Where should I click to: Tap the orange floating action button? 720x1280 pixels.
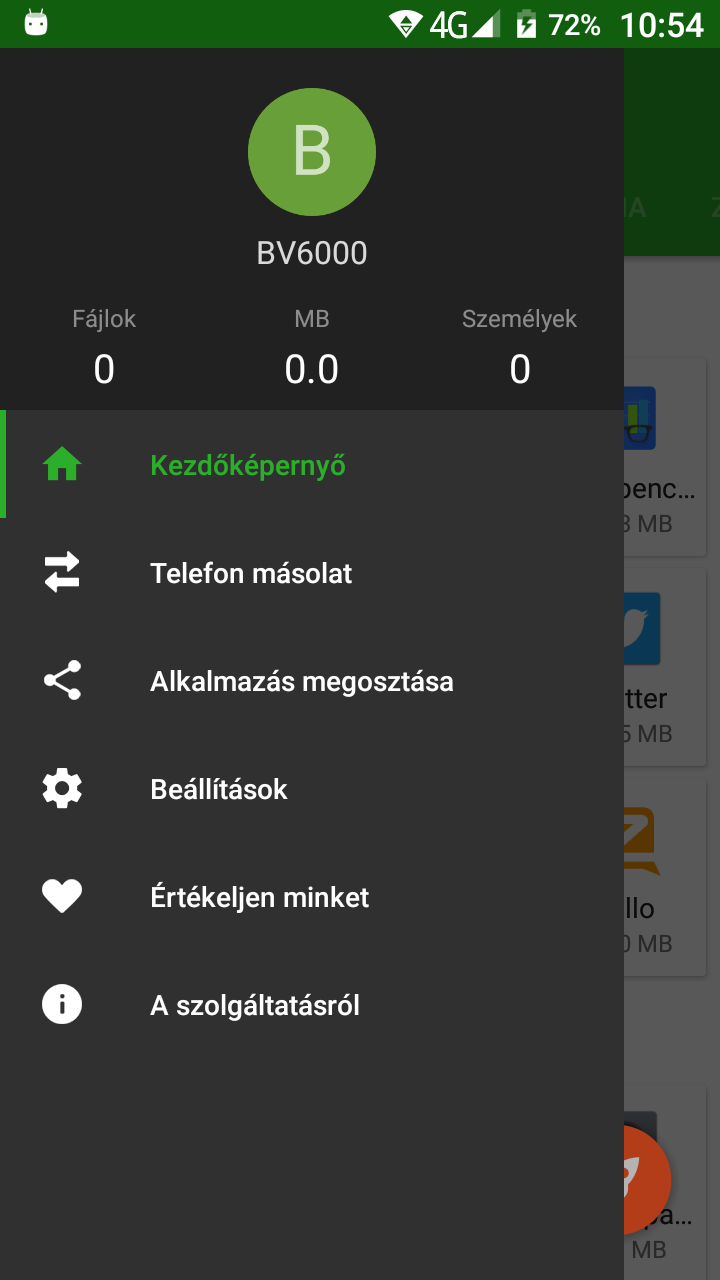tap(647, 1179)
